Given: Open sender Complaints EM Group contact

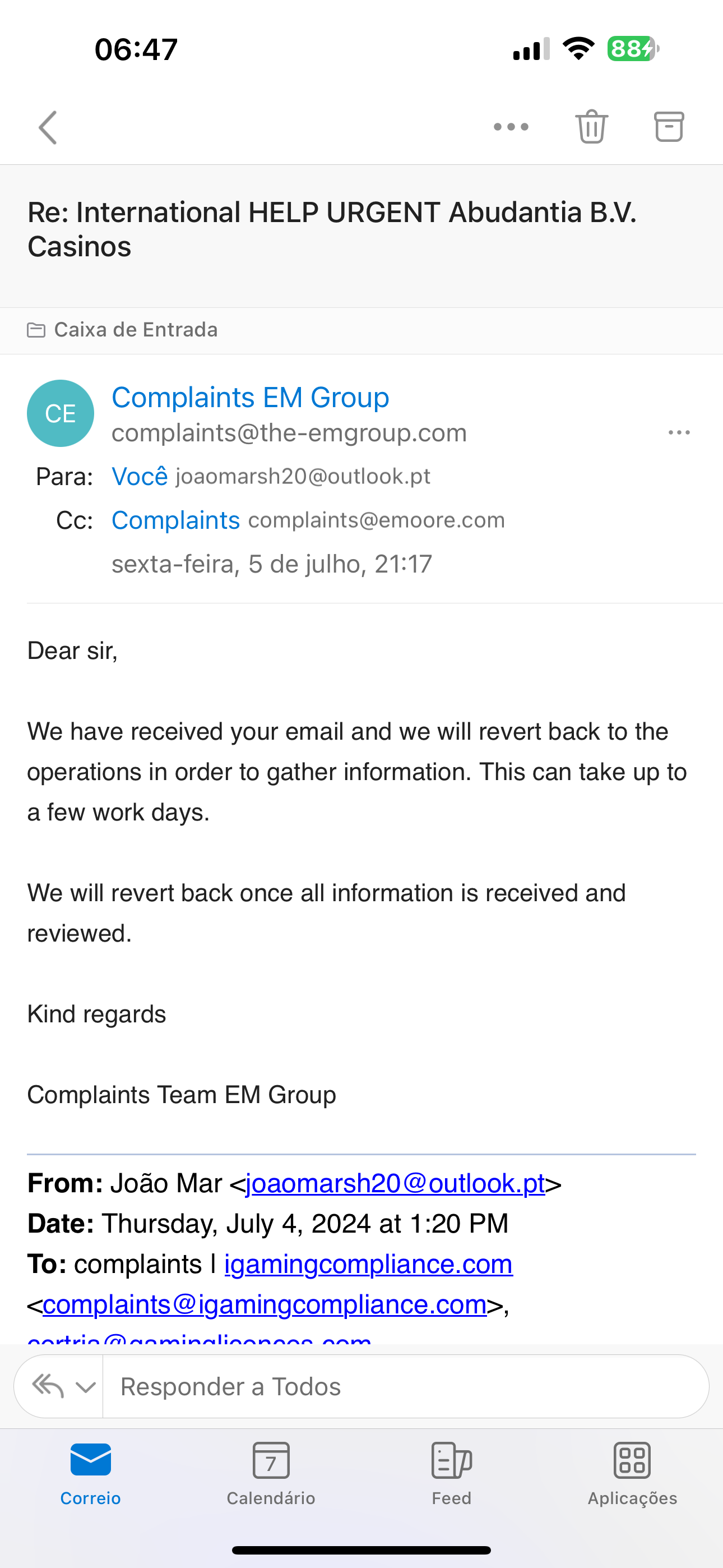Looking at the screenshot, I should (250, 398).
